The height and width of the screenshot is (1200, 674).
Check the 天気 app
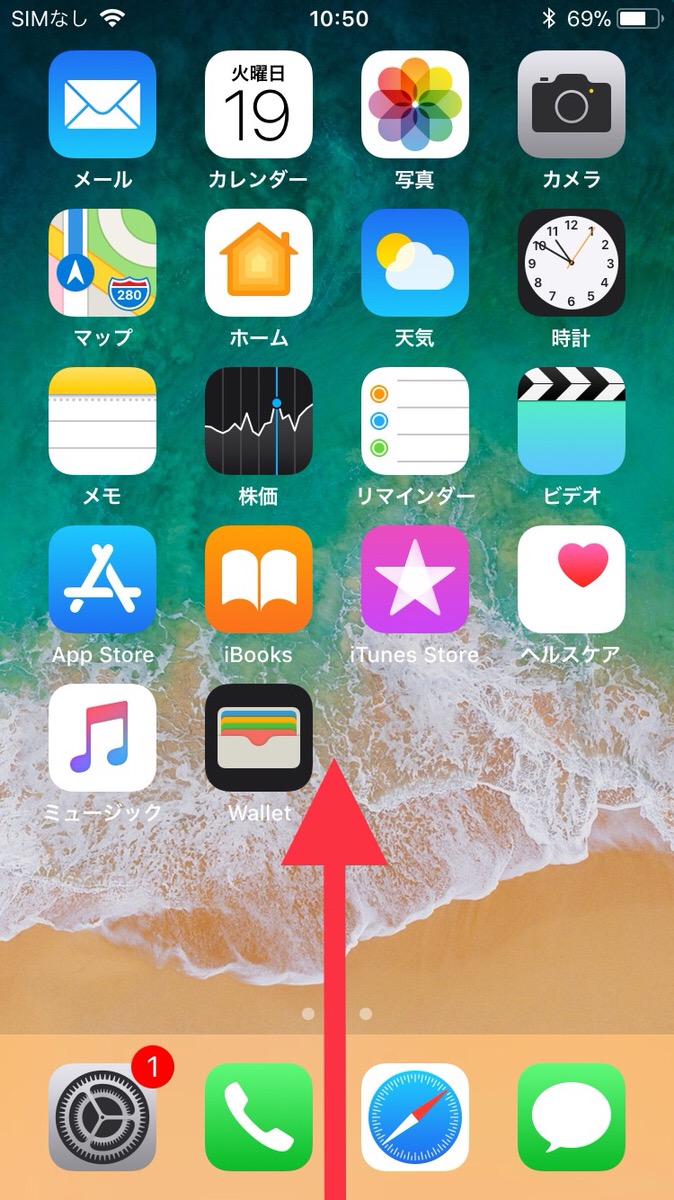tap(415, 263)
